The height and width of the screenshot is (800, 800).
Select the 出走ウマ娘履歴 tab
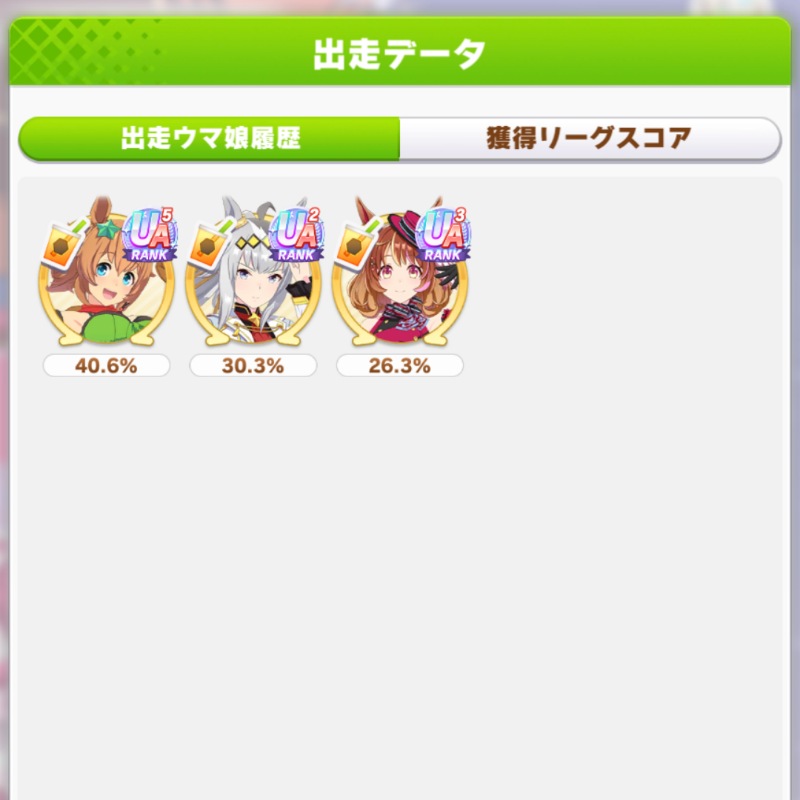210,138
